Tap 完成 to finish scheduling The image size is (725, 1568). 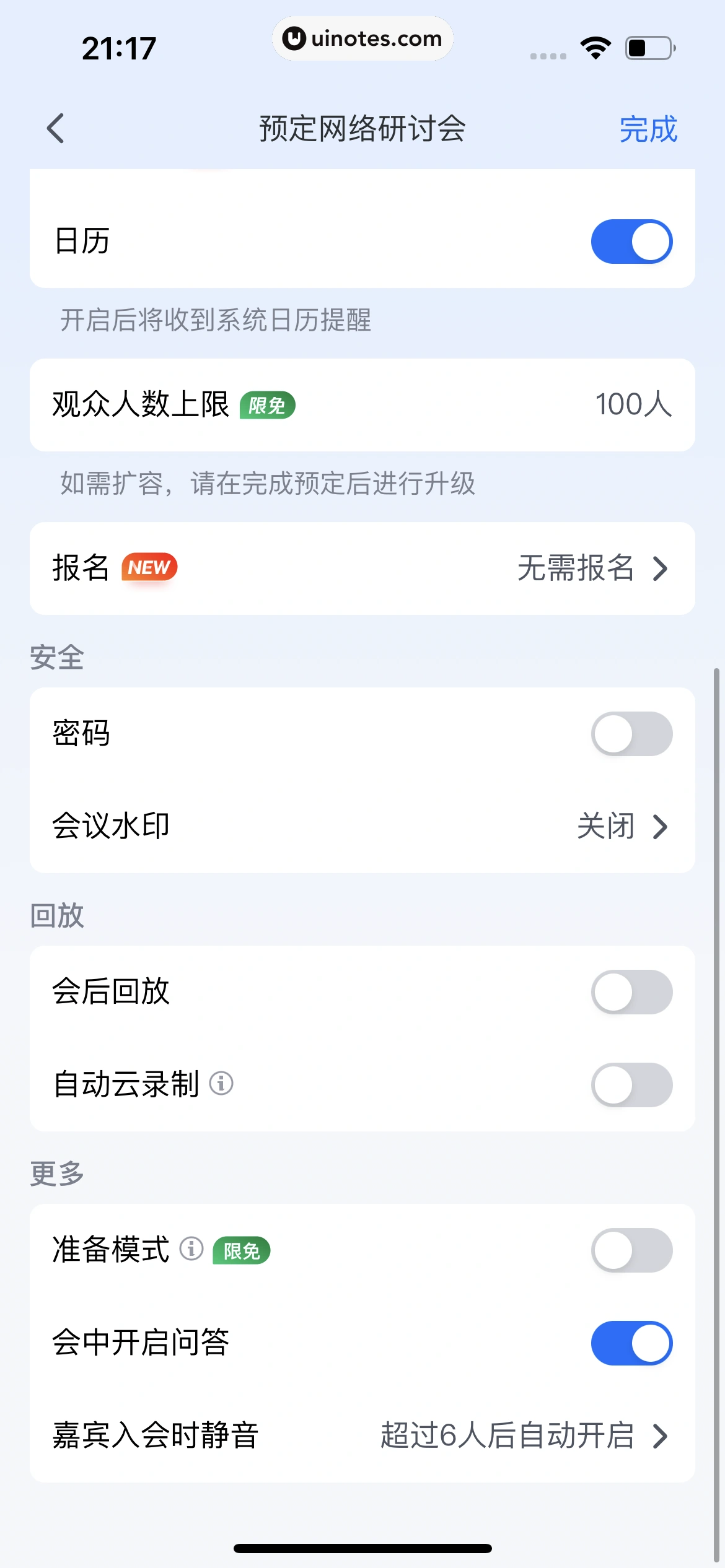pos(648,129)
